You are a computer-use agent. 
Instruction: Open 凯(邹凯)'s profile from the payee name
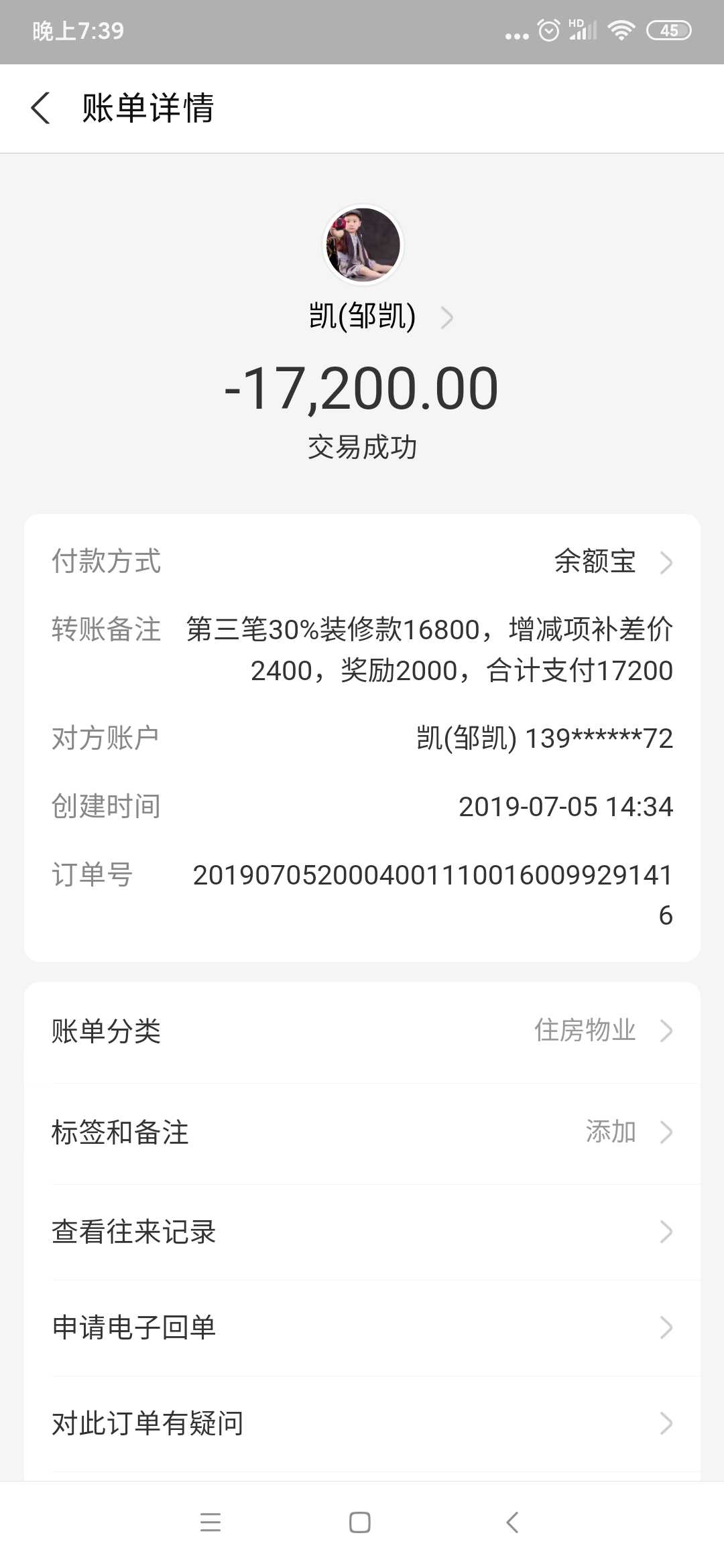[x=379, y=316]
